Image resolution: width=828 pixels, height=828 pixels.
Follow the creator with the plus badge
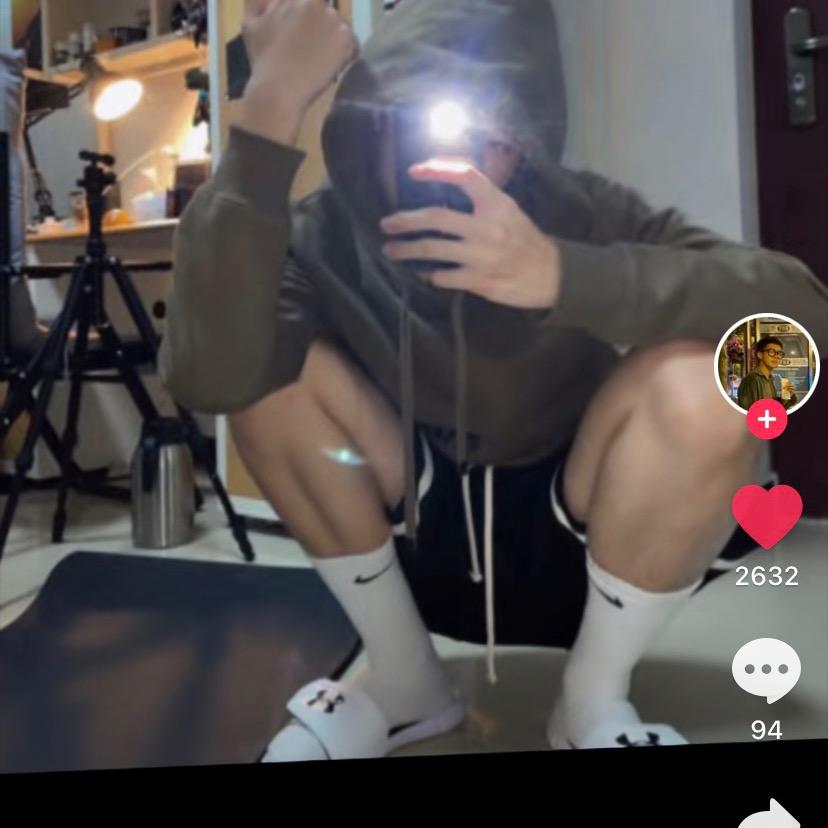[767, 420]
